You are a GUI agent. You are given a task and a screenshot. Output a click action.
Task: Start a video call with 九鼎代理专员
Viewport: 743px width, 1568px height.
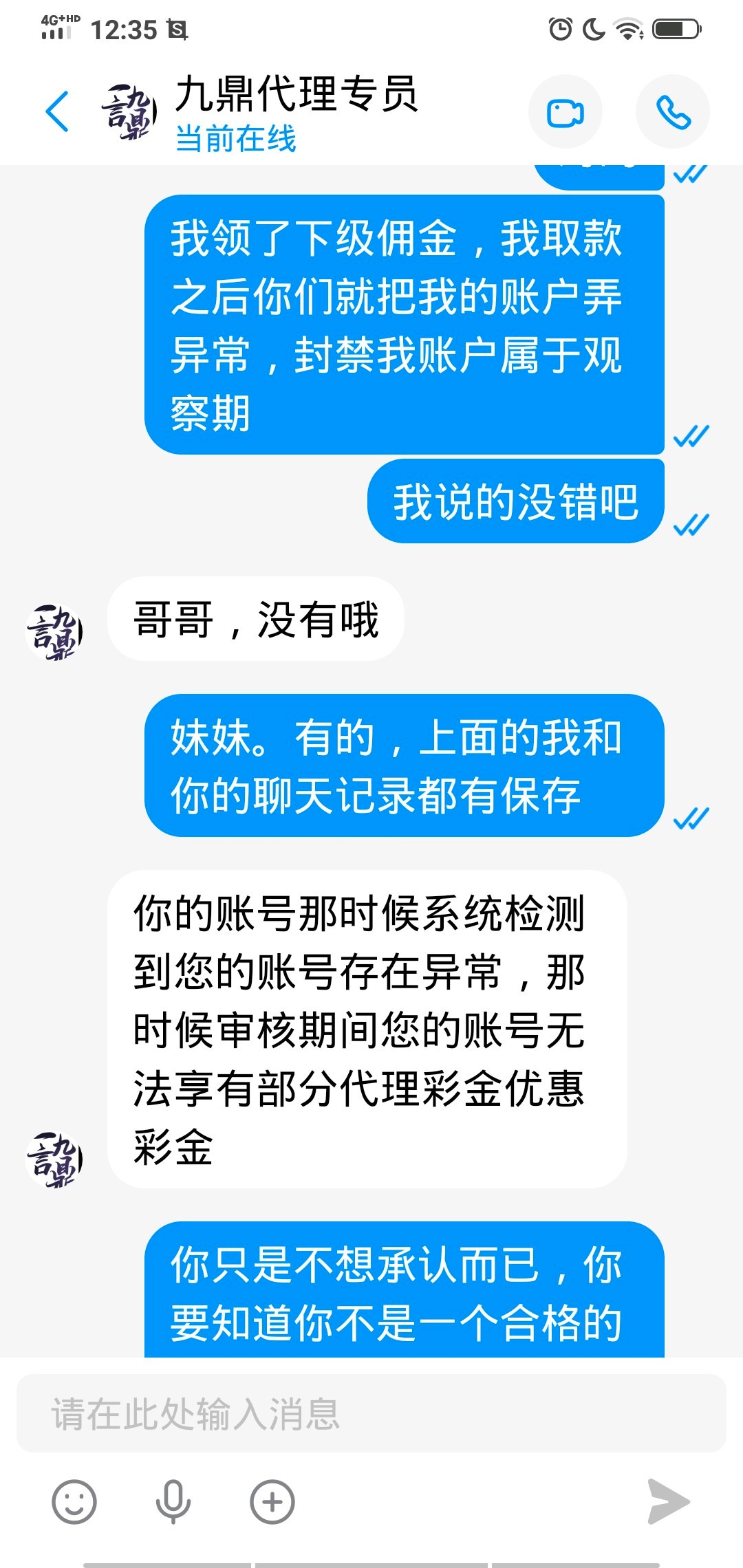tap(565, 112)
